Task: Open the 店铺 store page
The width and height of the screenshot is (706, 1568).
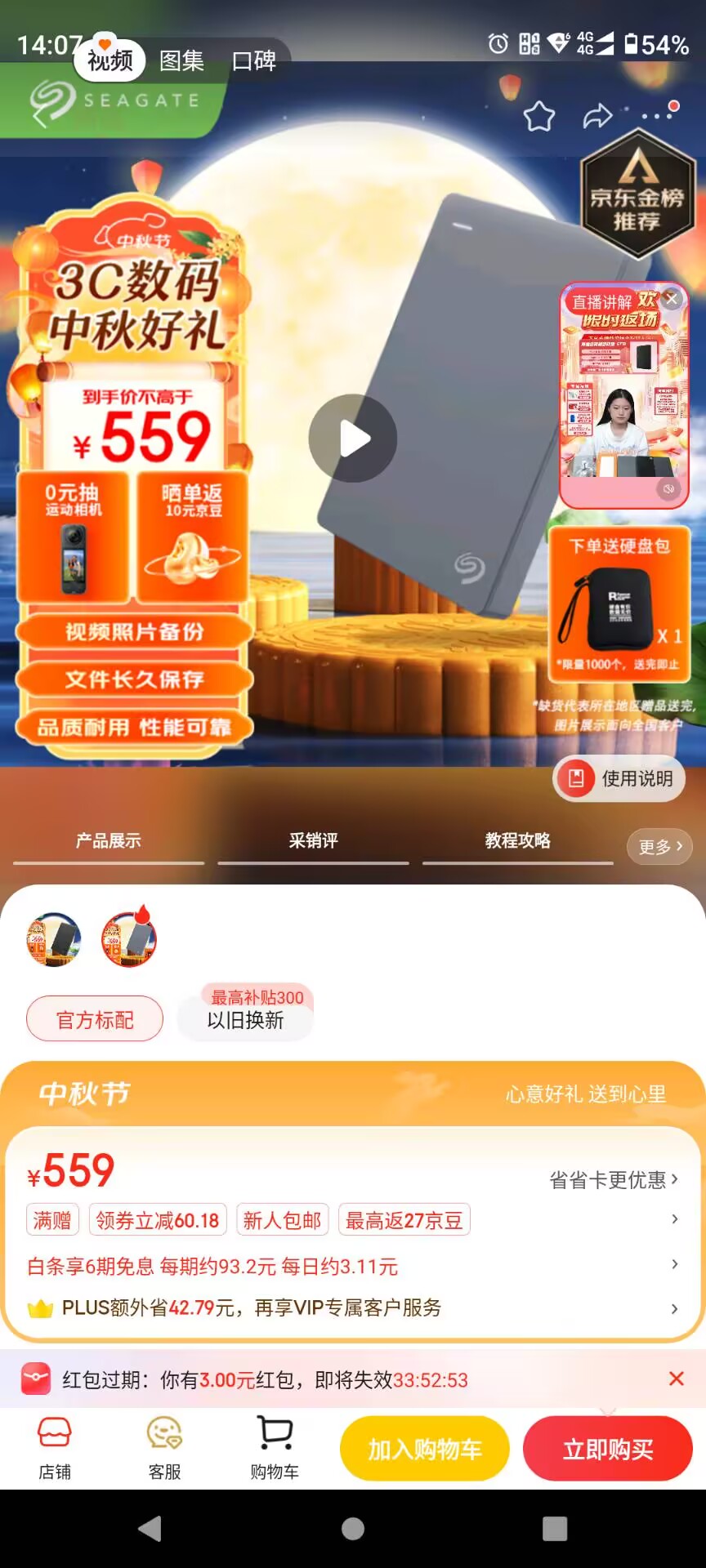Action: coord(55,1449)
